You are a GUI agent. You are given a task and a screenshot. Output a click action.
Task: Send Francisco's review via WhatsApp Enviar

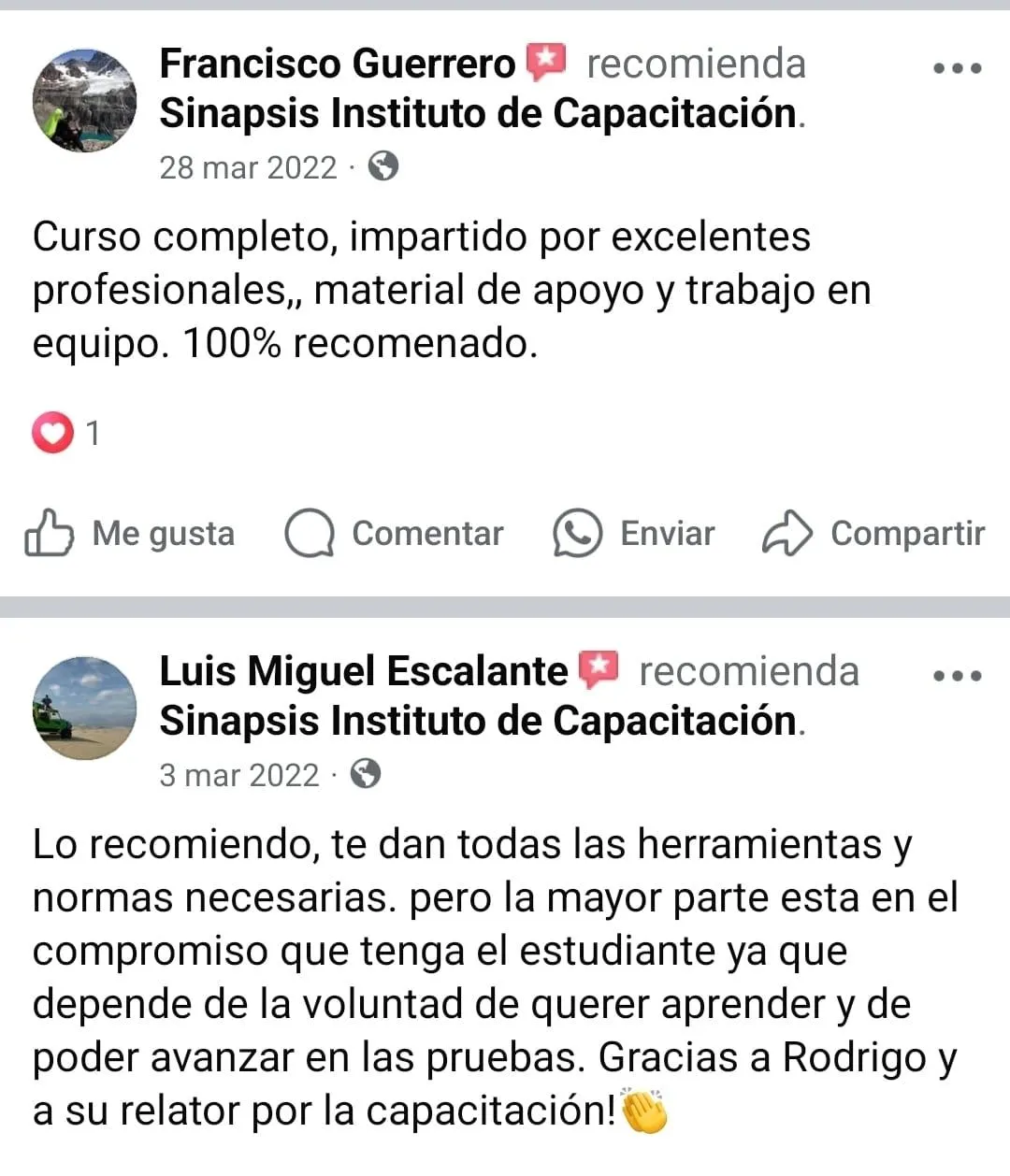[633, 534]
